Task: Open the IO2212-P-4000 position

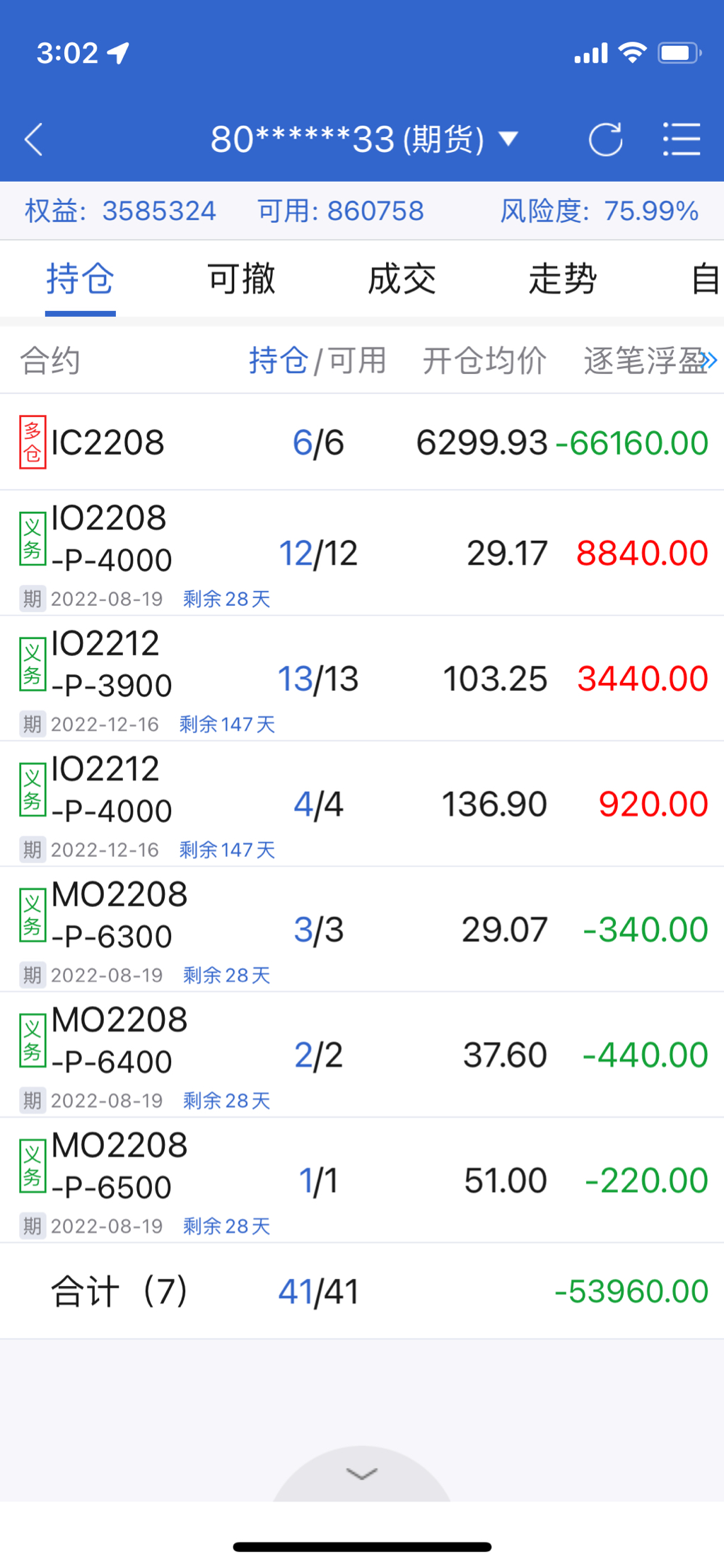Action: pos(362,804)
